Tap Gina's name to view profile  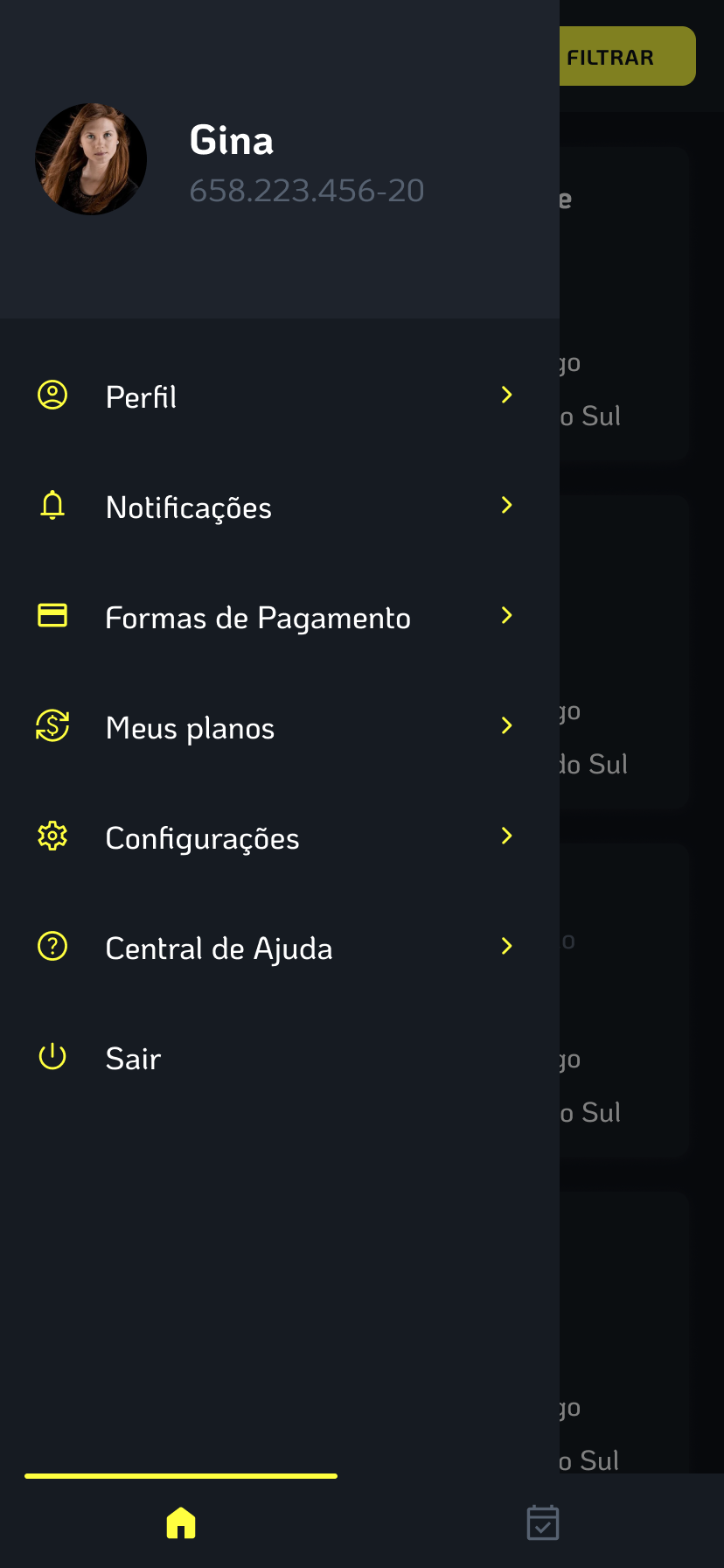pos(231,140)
